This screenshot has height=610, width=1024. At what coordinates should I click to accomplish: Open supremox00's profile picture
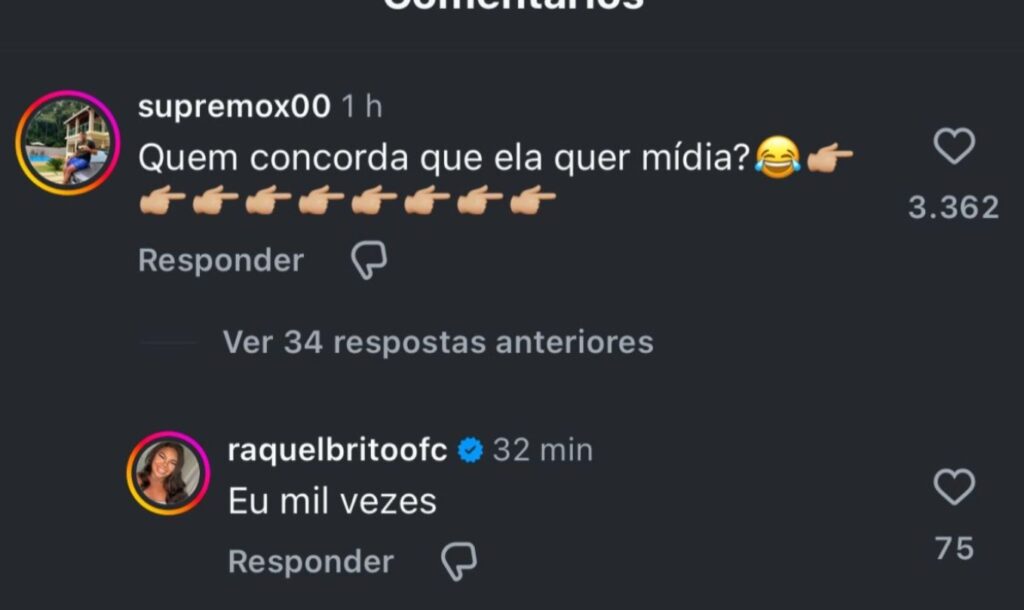[x=68, y=143]
